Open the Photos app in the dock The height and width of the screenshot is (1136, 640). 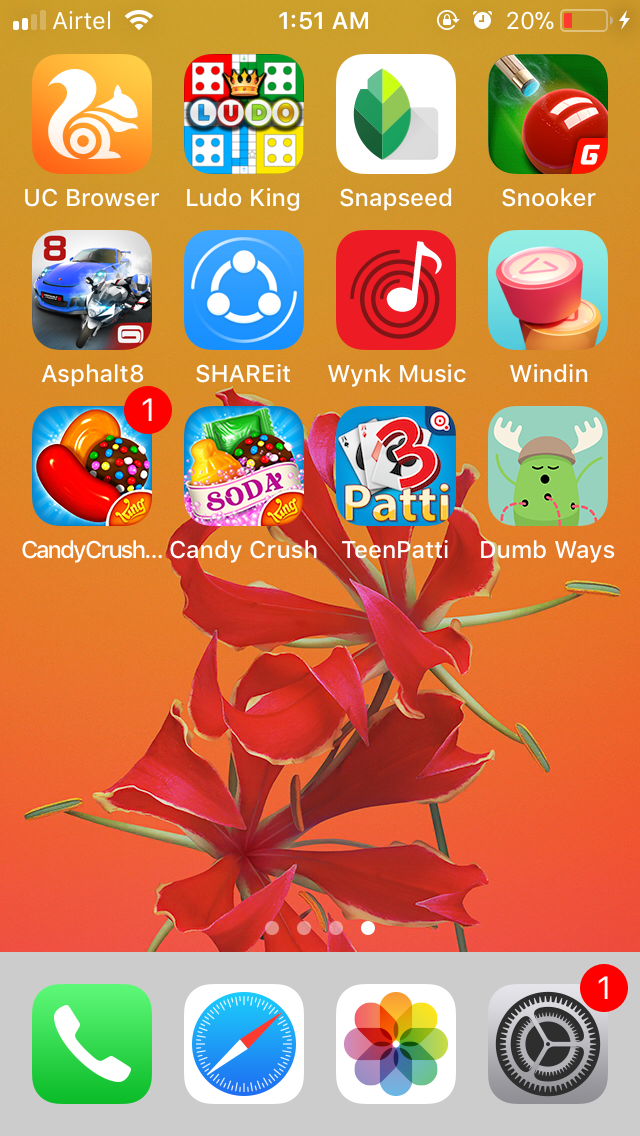(396, 1044)
